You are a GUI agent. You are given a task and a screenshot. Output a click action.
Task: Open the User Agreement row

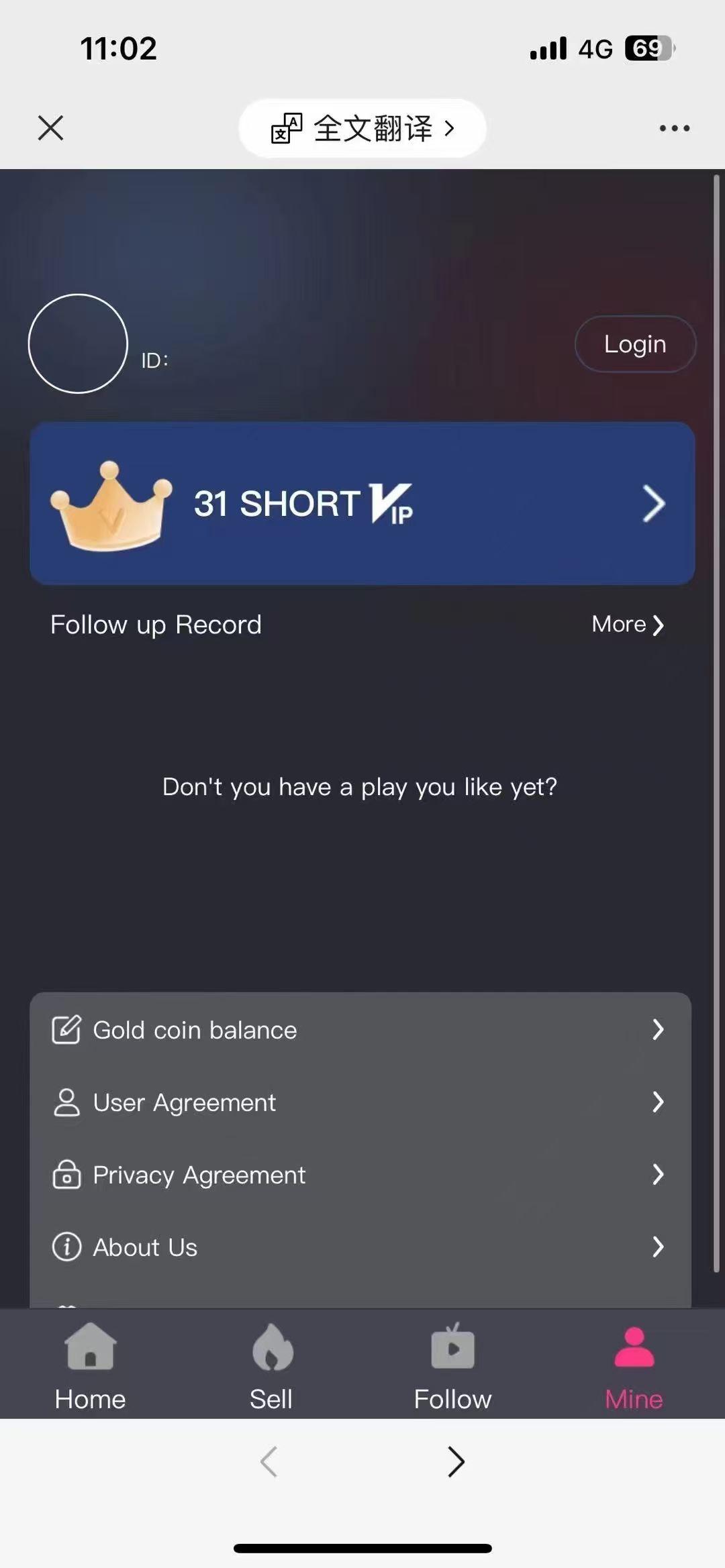(x=360, y=1102)
